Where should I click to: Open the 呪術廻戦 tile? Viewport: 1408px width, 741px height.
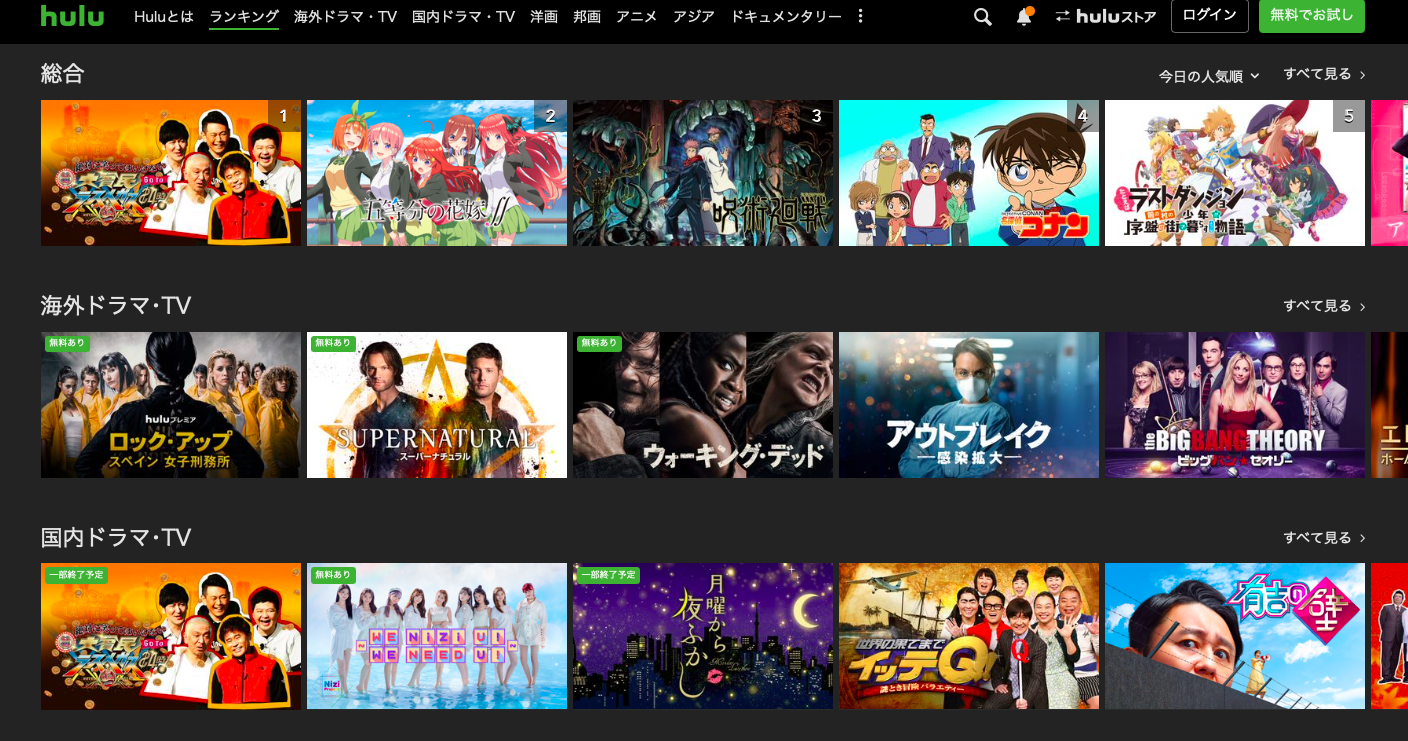[x=702, y=173]
